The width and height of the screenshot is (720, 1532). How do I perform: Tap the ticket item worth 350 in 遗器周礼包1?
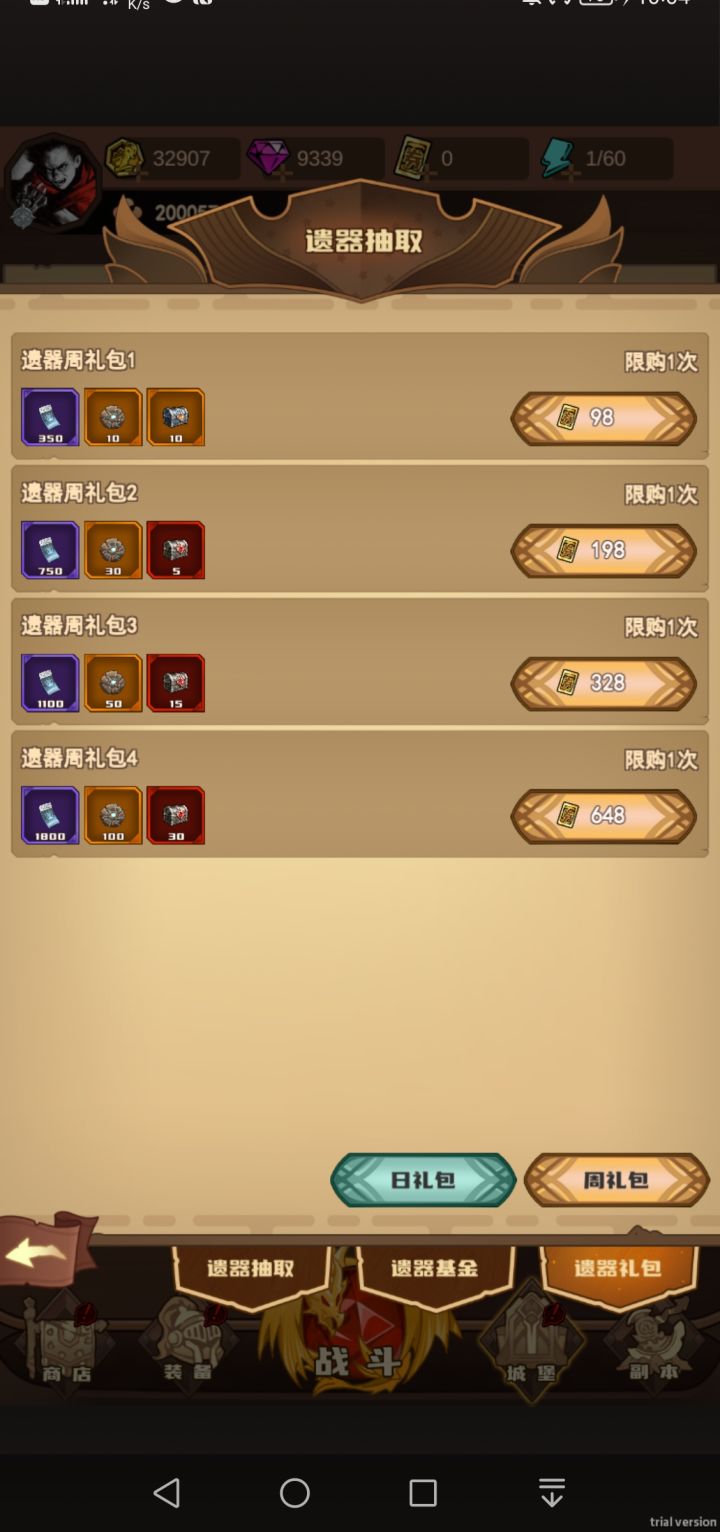point(48,418)
